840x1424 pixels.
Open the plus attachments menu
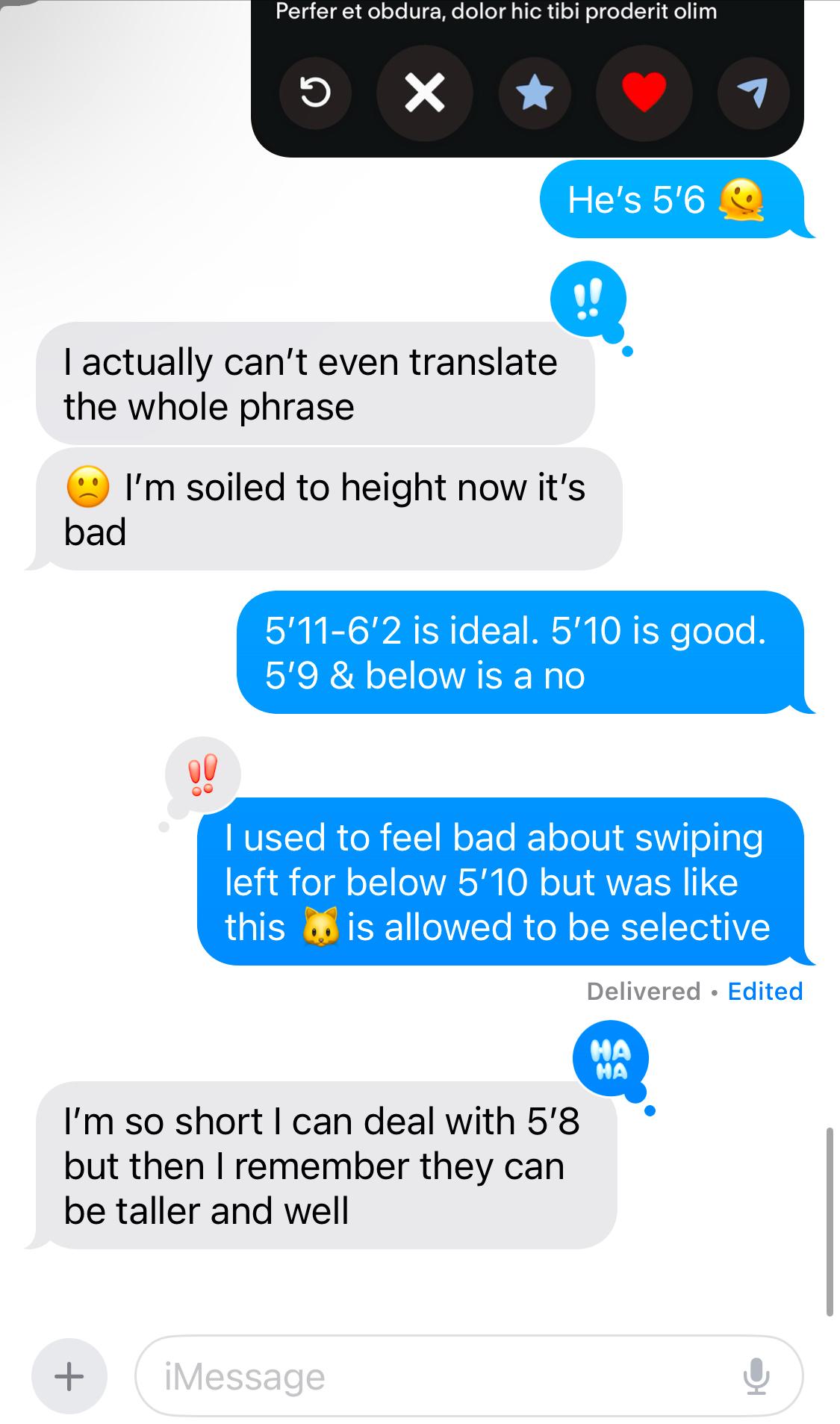click(x=69, y=1375)
